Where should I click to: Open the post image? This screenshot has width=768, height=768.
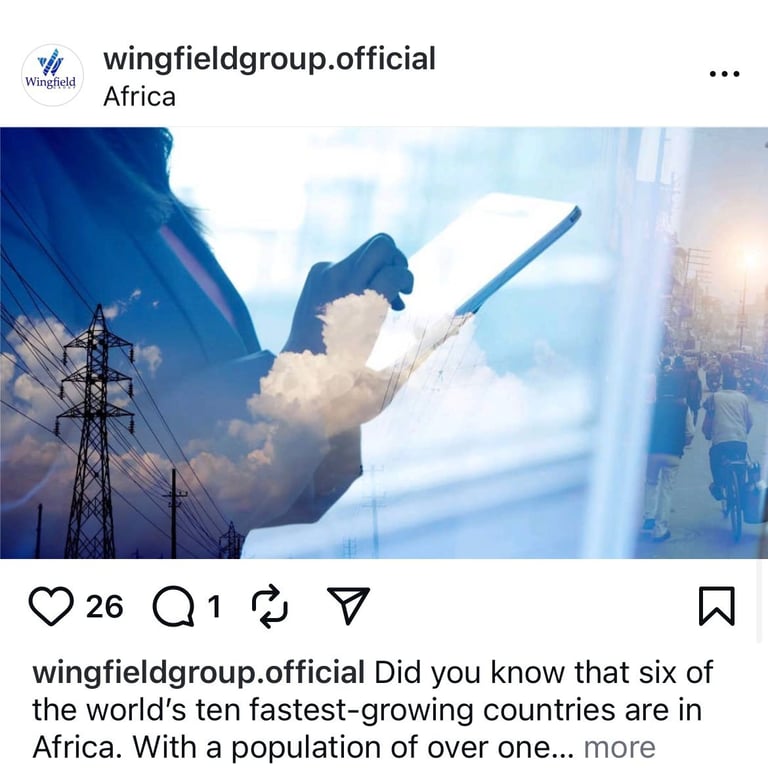[x=384, y=342]
